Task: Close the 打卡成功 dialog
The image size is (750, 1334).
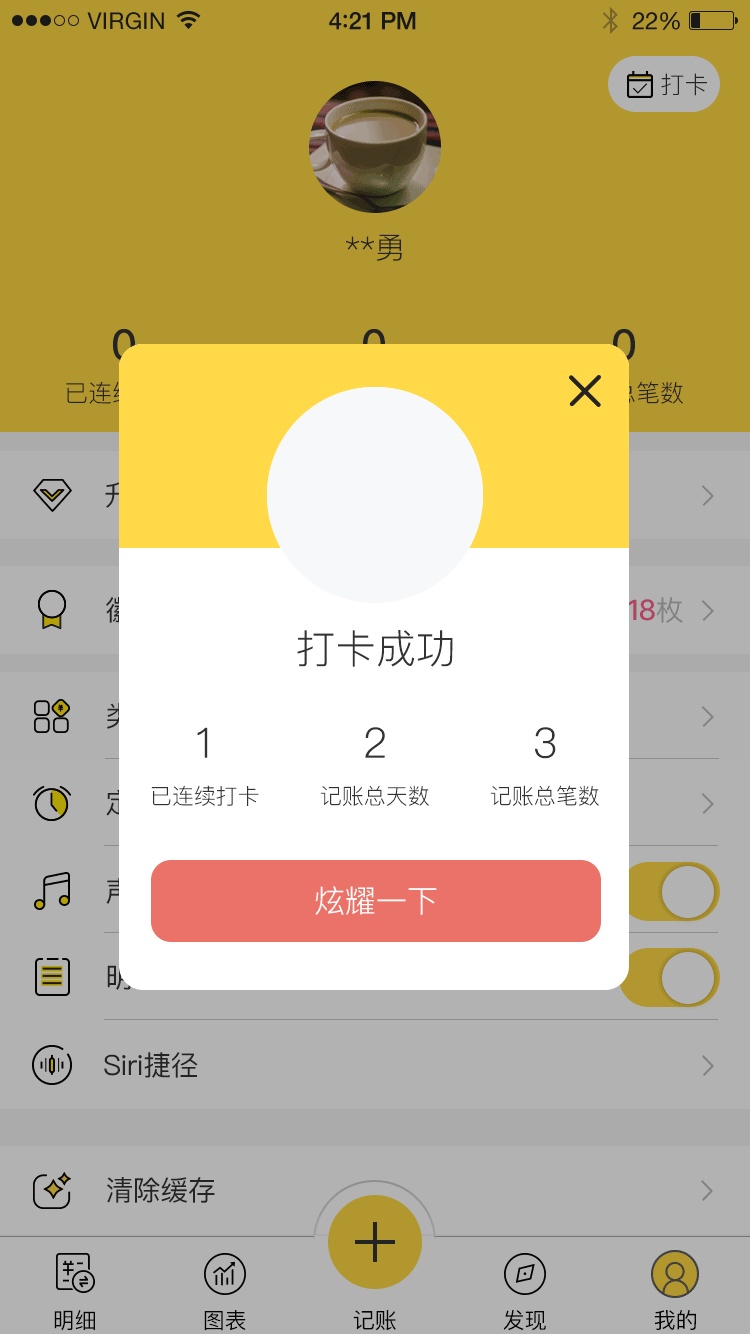Action: tap(585, 390)
